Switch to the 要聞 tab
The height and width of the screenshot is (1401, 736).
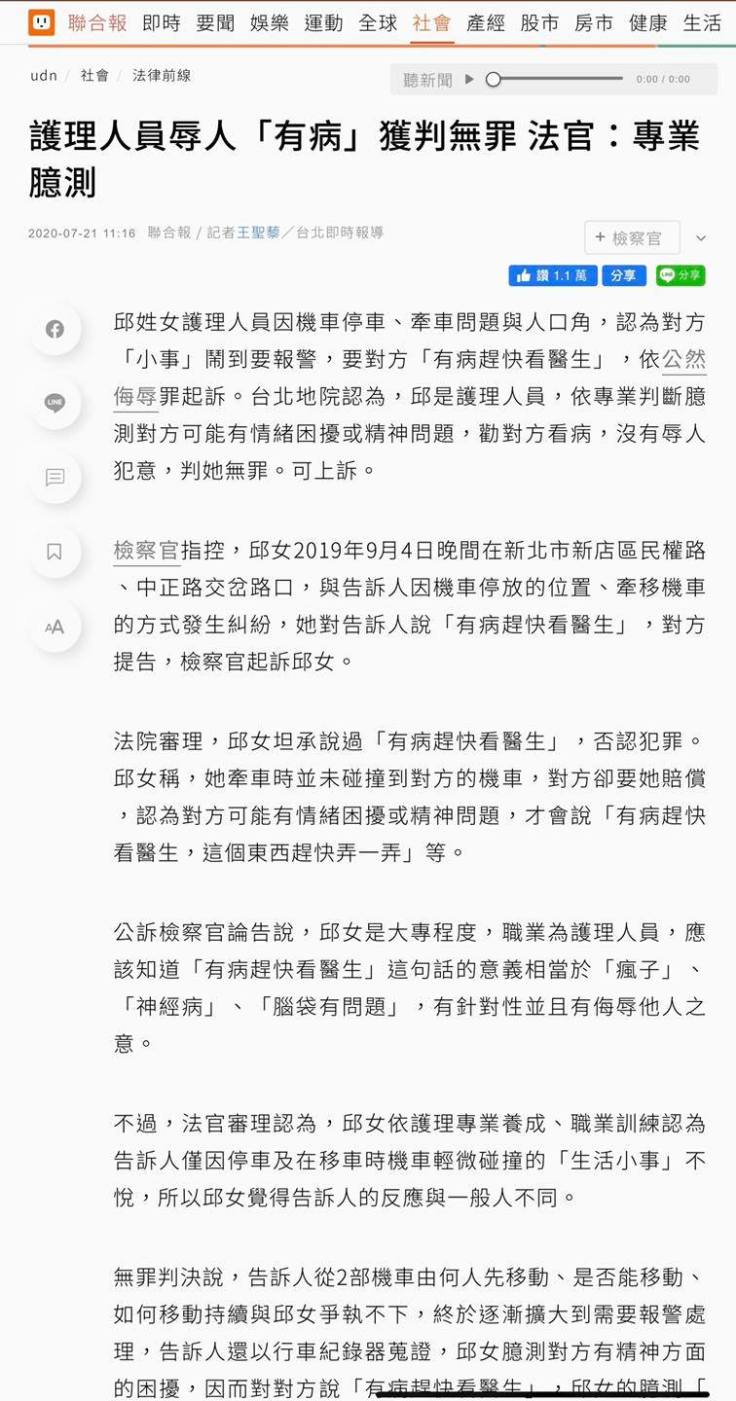click(216, 23)
